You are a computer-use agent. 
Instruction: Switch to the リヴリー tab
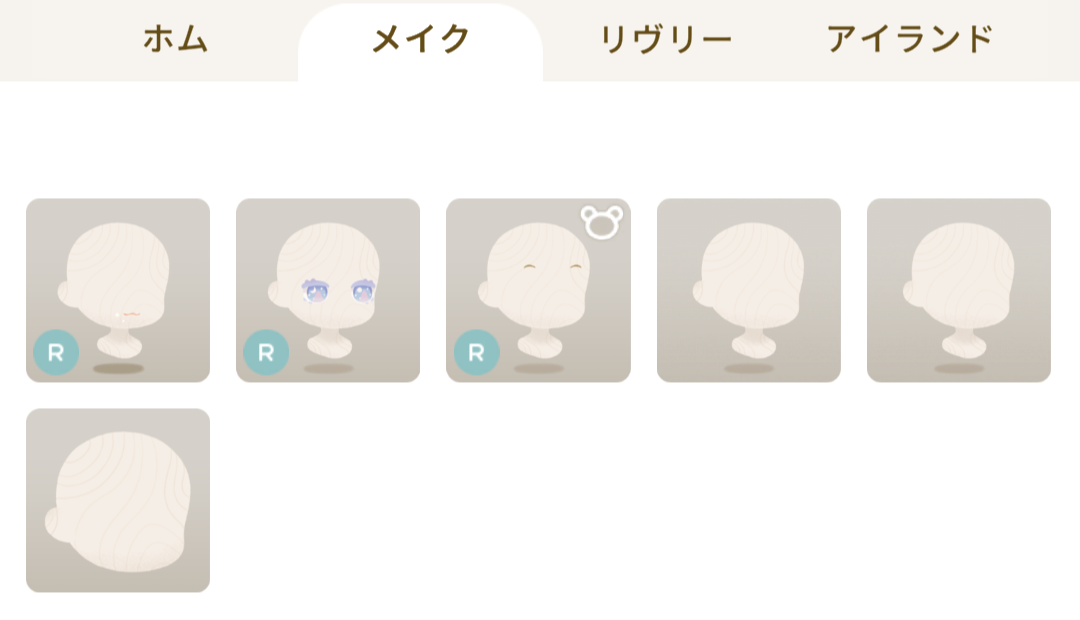pyautogui.click(x=666, y=40)
